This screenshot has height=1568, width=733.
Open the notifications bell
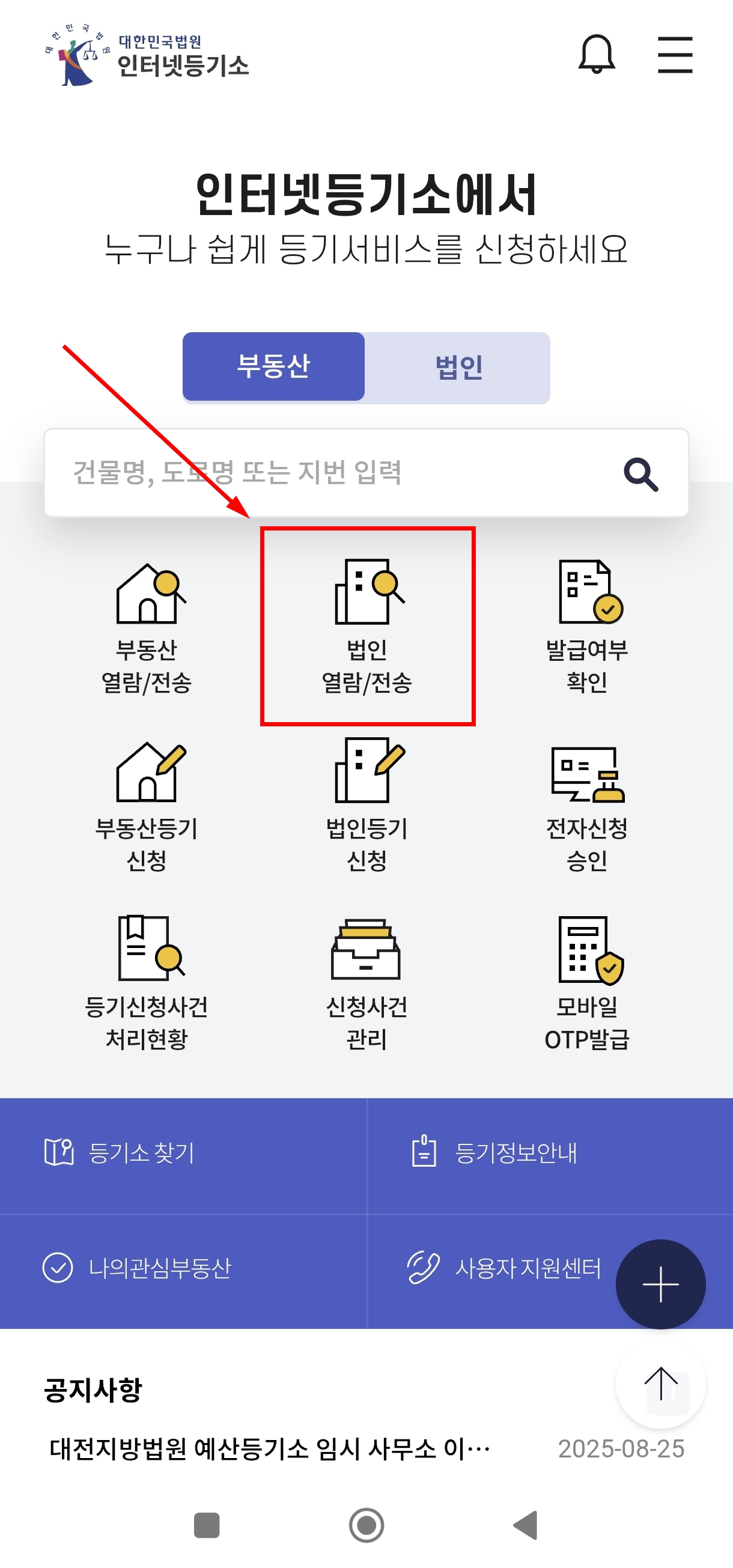point(596,55)
